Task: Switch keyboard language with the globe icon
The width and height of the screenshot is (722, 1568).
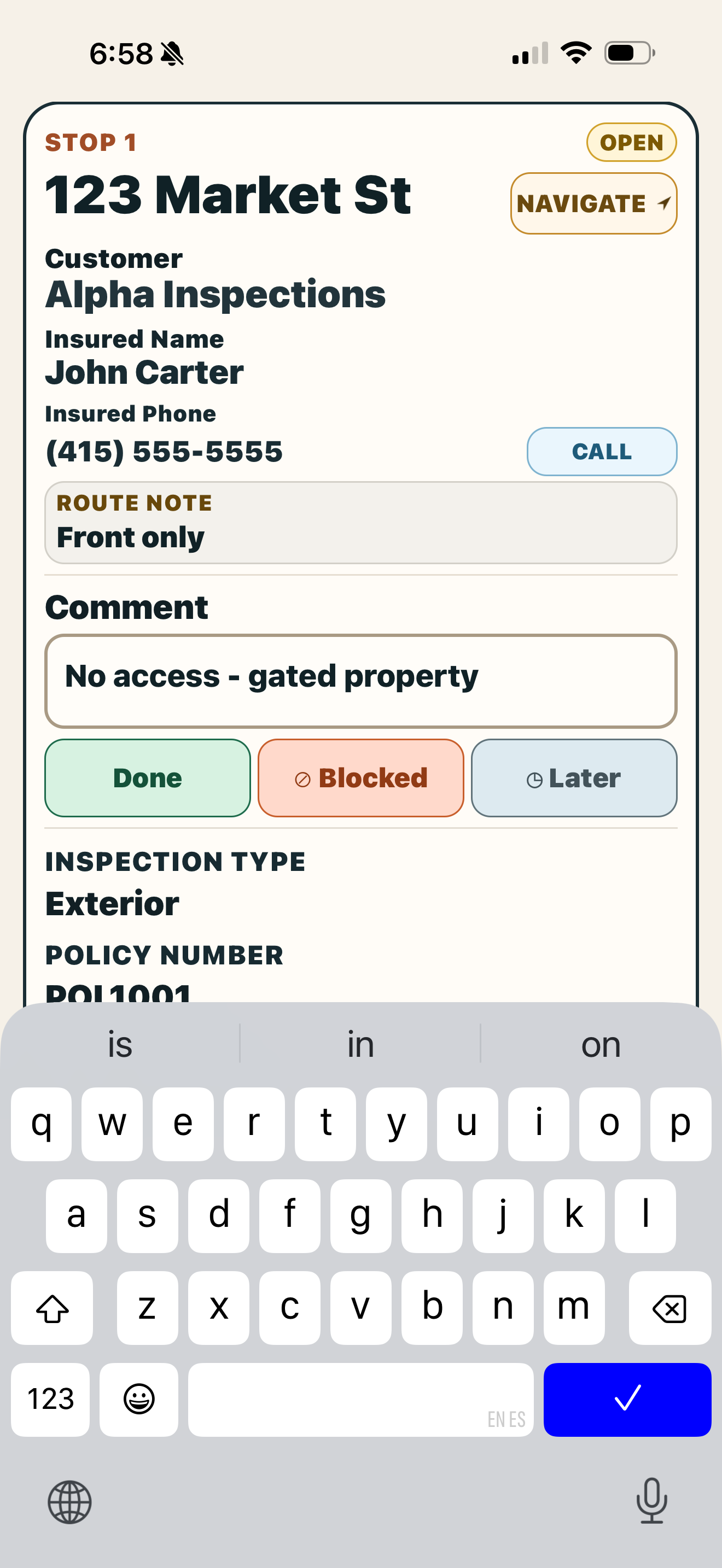Action: [x=69, y=1502]
